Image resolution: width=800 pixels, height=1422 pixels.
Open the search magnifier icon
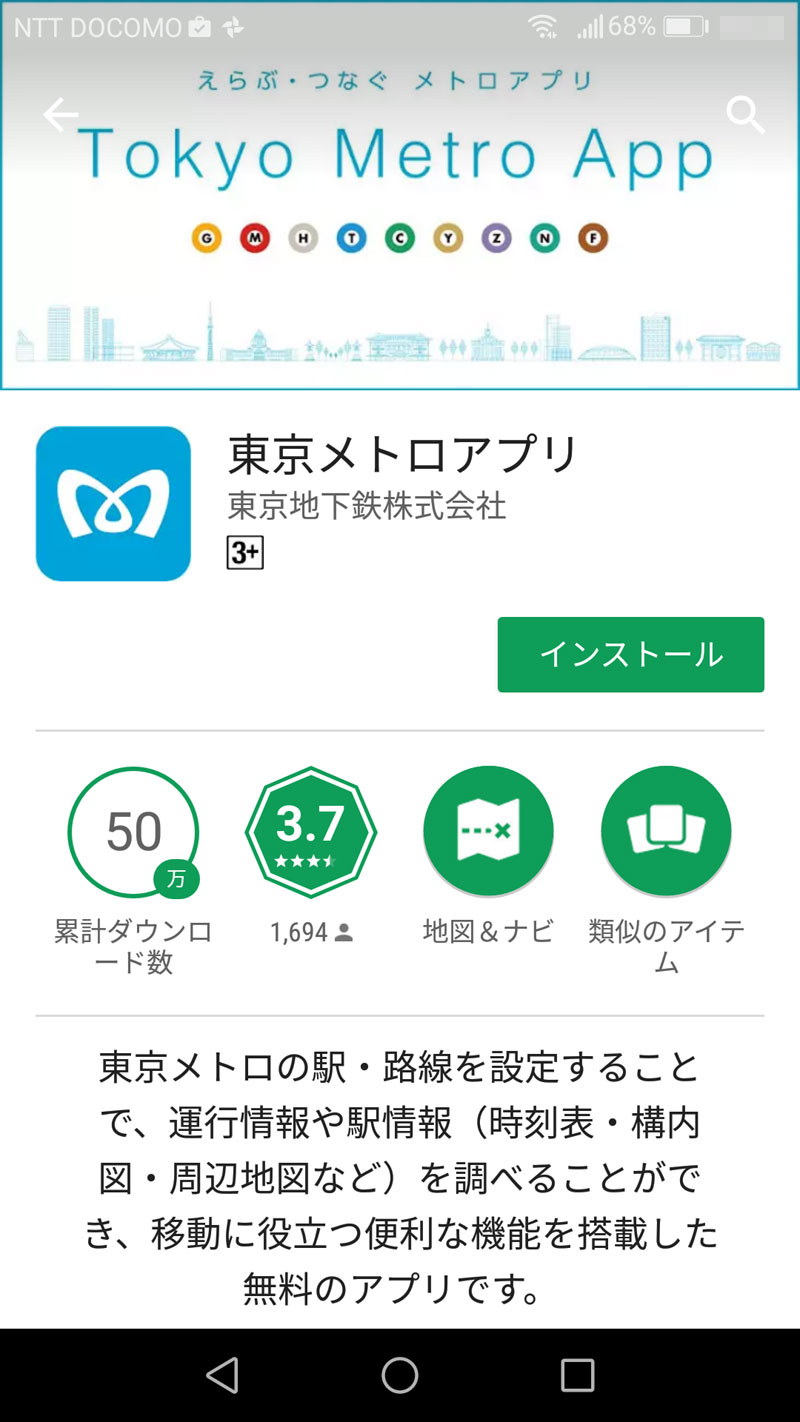click(x=745, y=116)
